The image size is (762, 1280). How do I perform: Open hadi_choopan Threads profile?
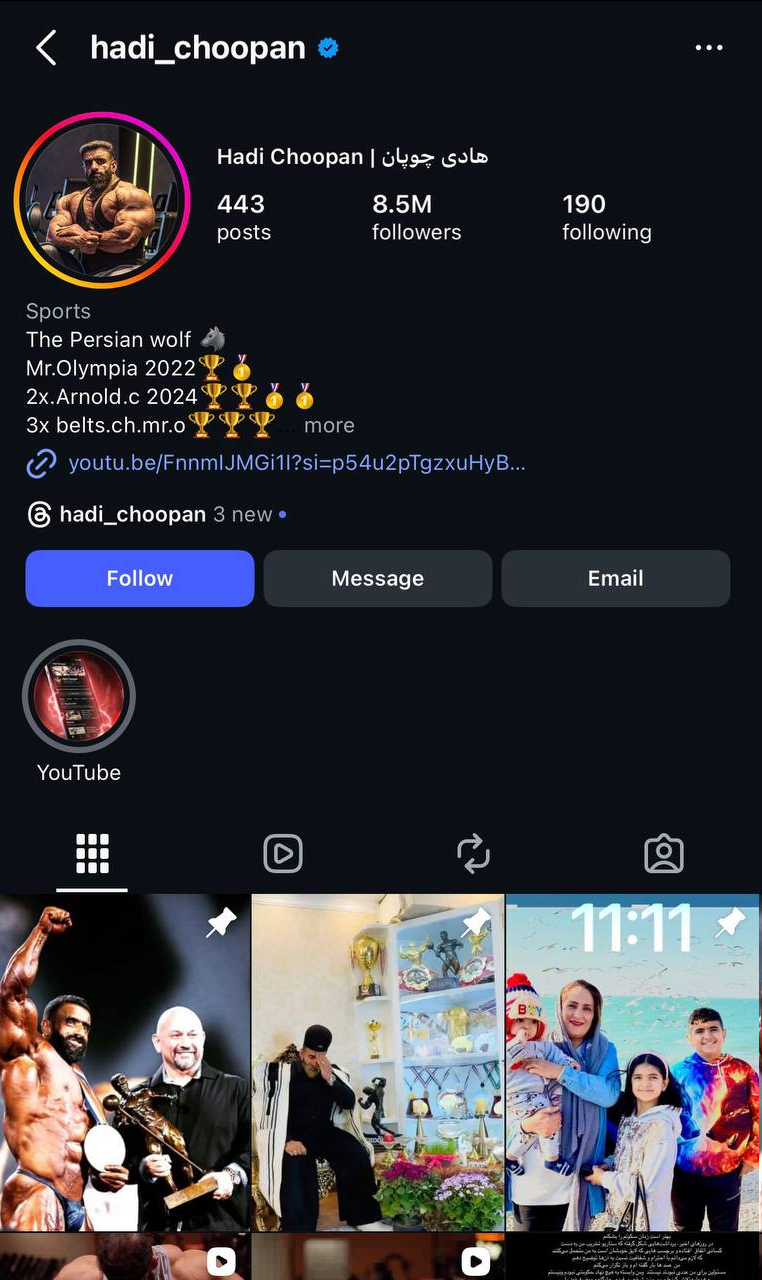tap(132, 515)
